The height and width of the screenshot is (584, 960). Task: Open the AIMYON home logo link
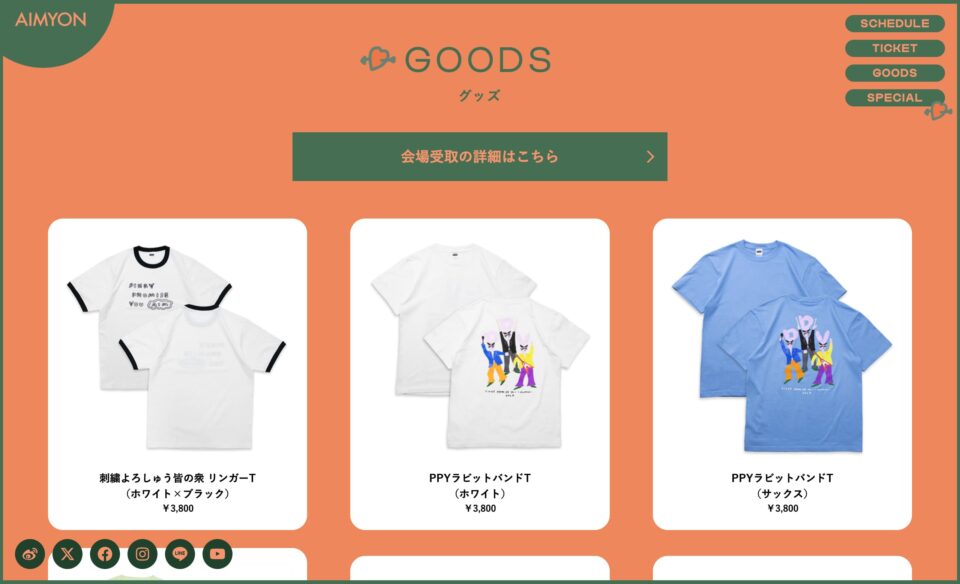tap(50, 20)
